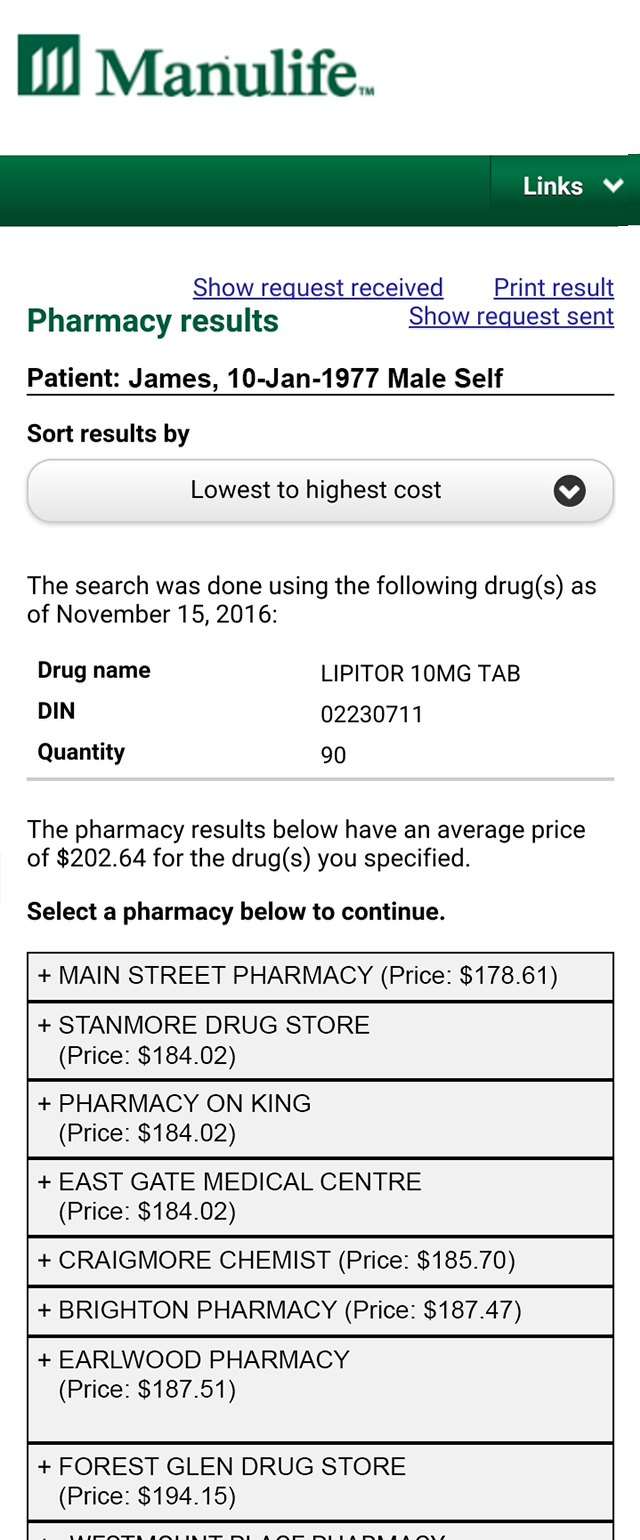Open the Links dropdown menu
Viewport: 640px width, 1540px height.
click(565, 186)
